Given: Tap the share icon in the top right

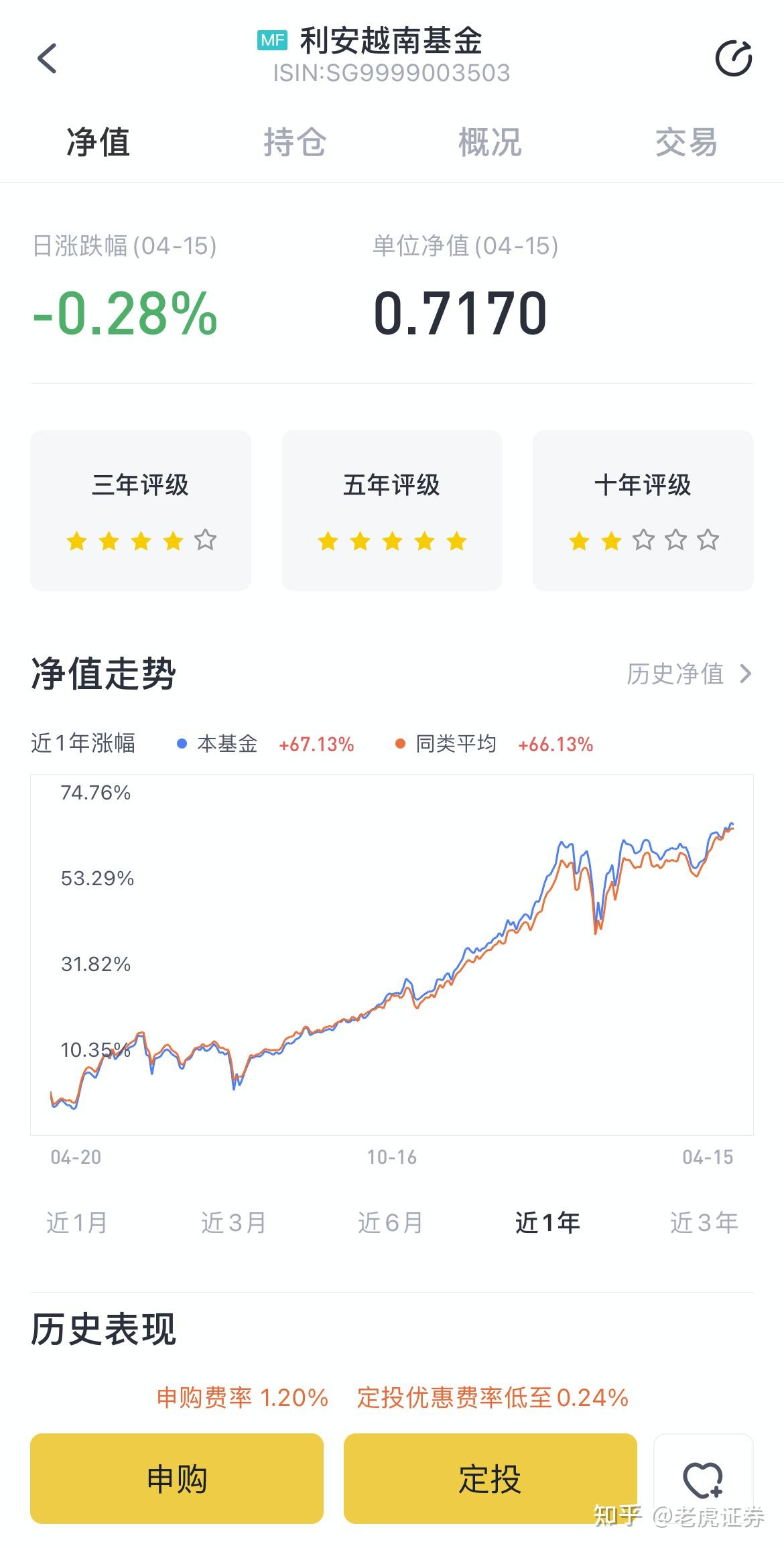Looking at the screenshot, I should (734, 58).
